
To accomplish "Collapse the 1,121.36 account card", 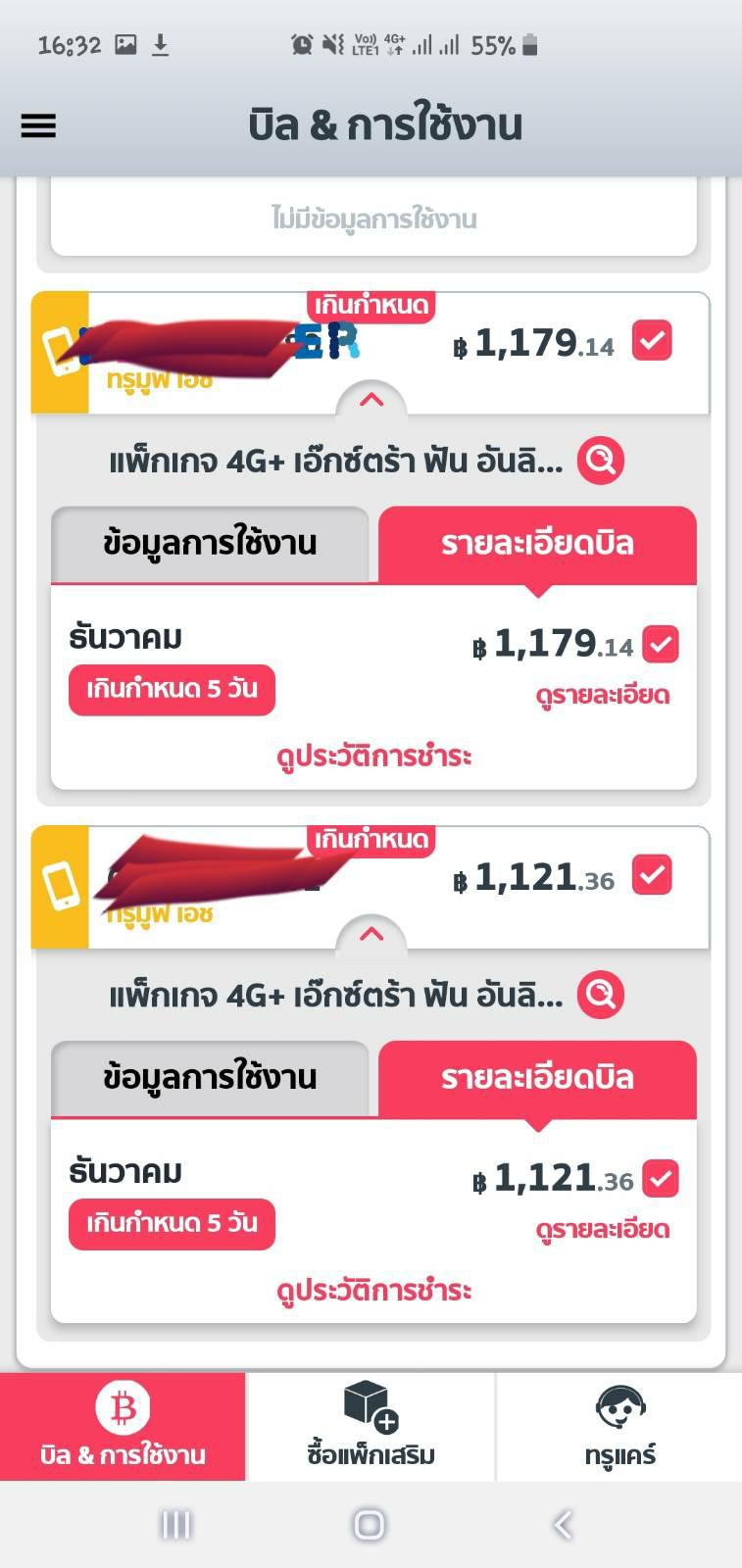I will click(371, 934).
